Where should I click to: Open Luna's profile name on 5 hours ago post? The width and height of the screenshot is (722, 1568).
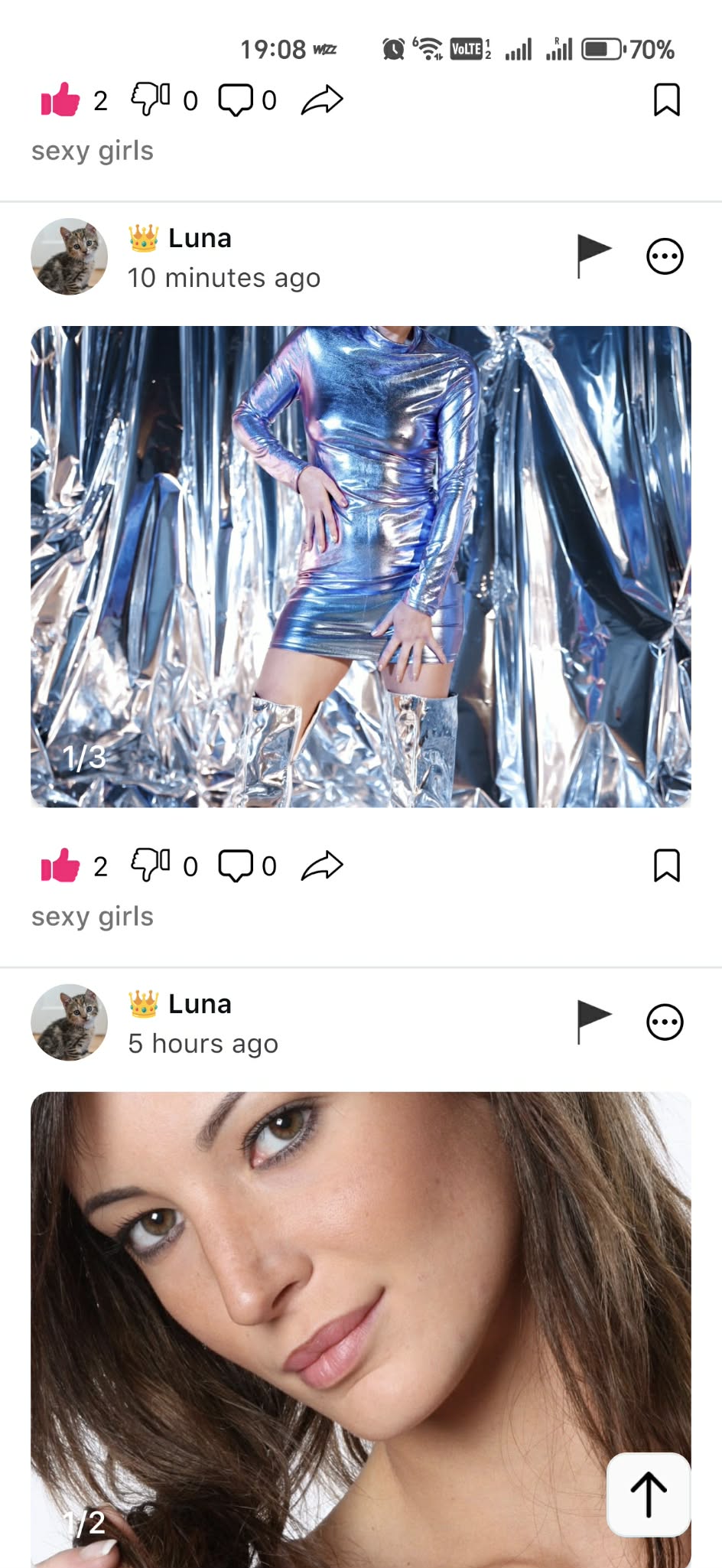199,1004
